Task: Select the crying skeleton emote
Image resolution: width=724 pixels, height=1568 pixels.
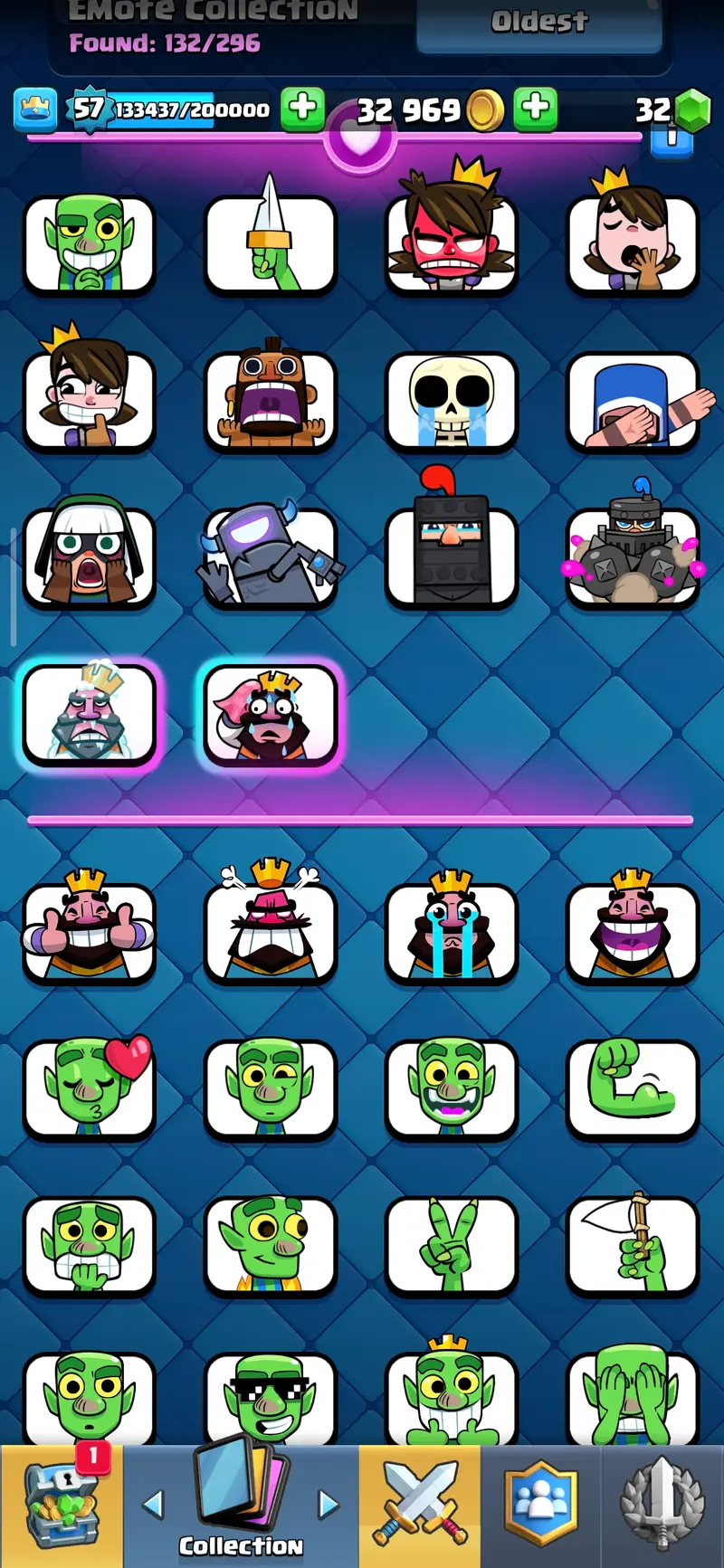Action: 451,401
